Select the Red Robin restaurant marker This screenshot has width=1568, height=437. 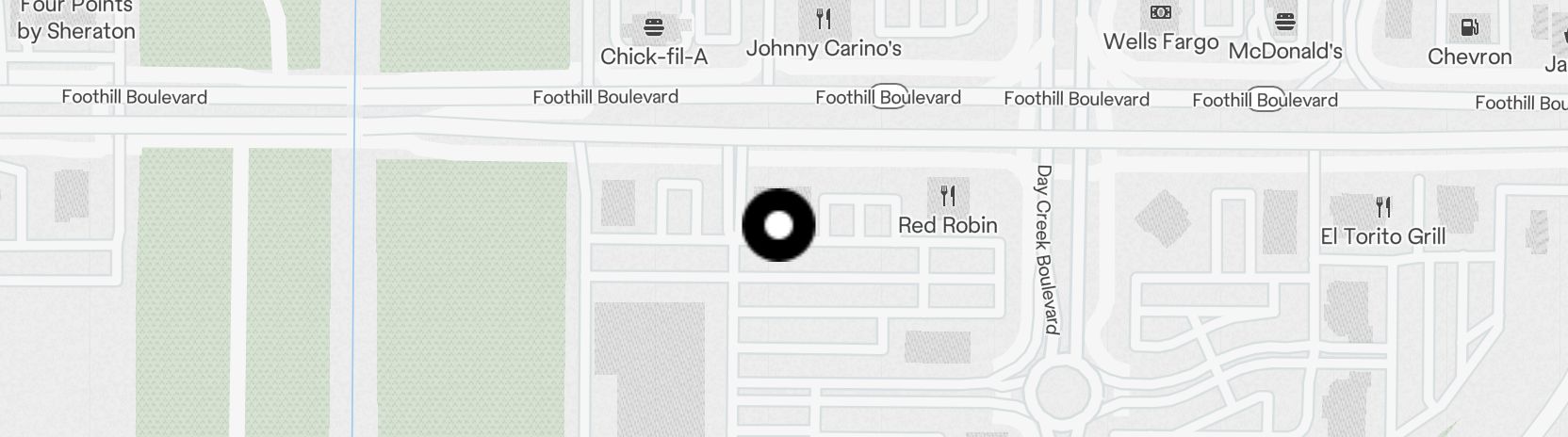tap(948, 196)
